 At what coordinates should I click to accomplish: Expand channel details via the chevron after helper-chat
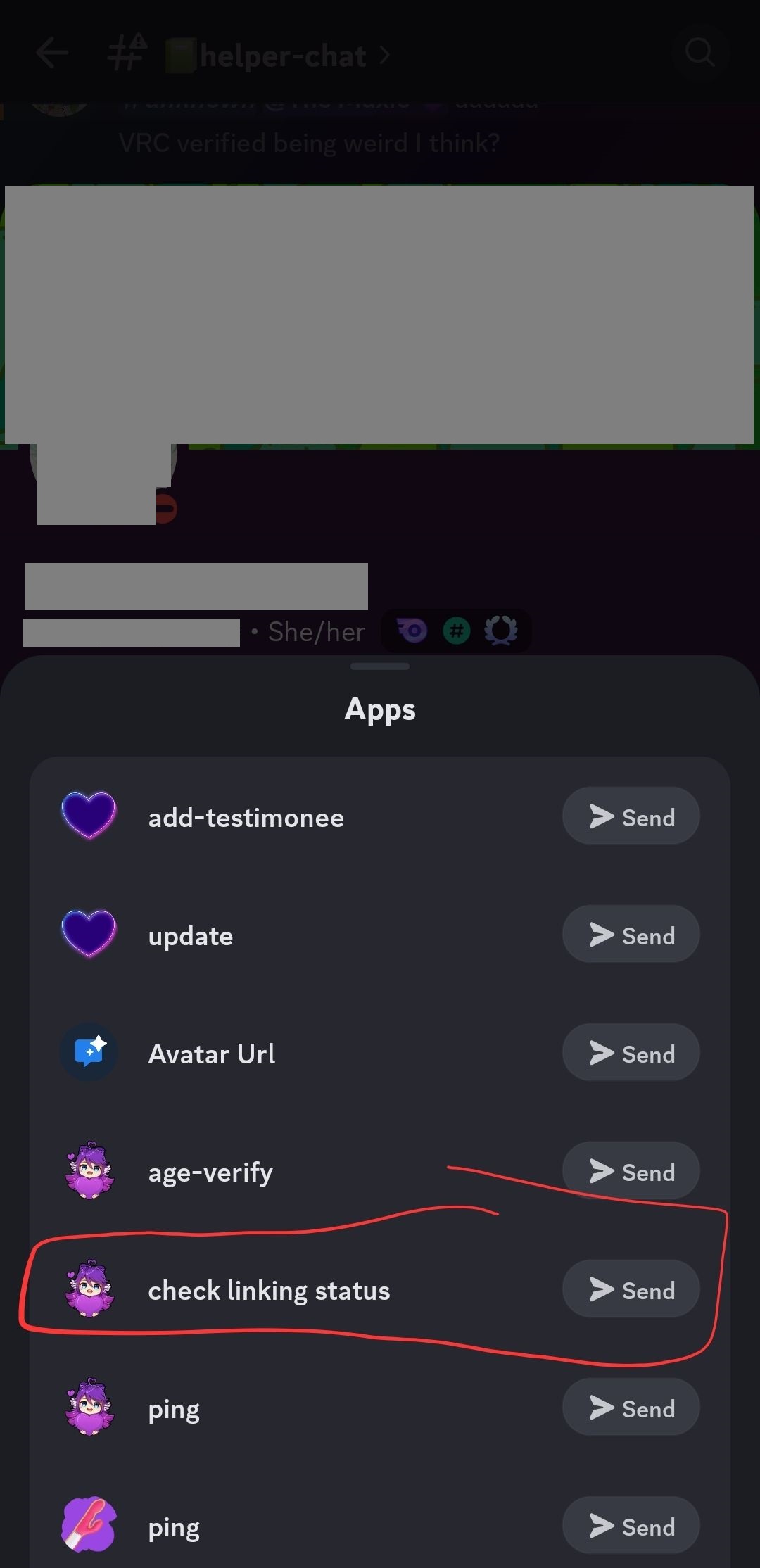[x=386, y=55]
